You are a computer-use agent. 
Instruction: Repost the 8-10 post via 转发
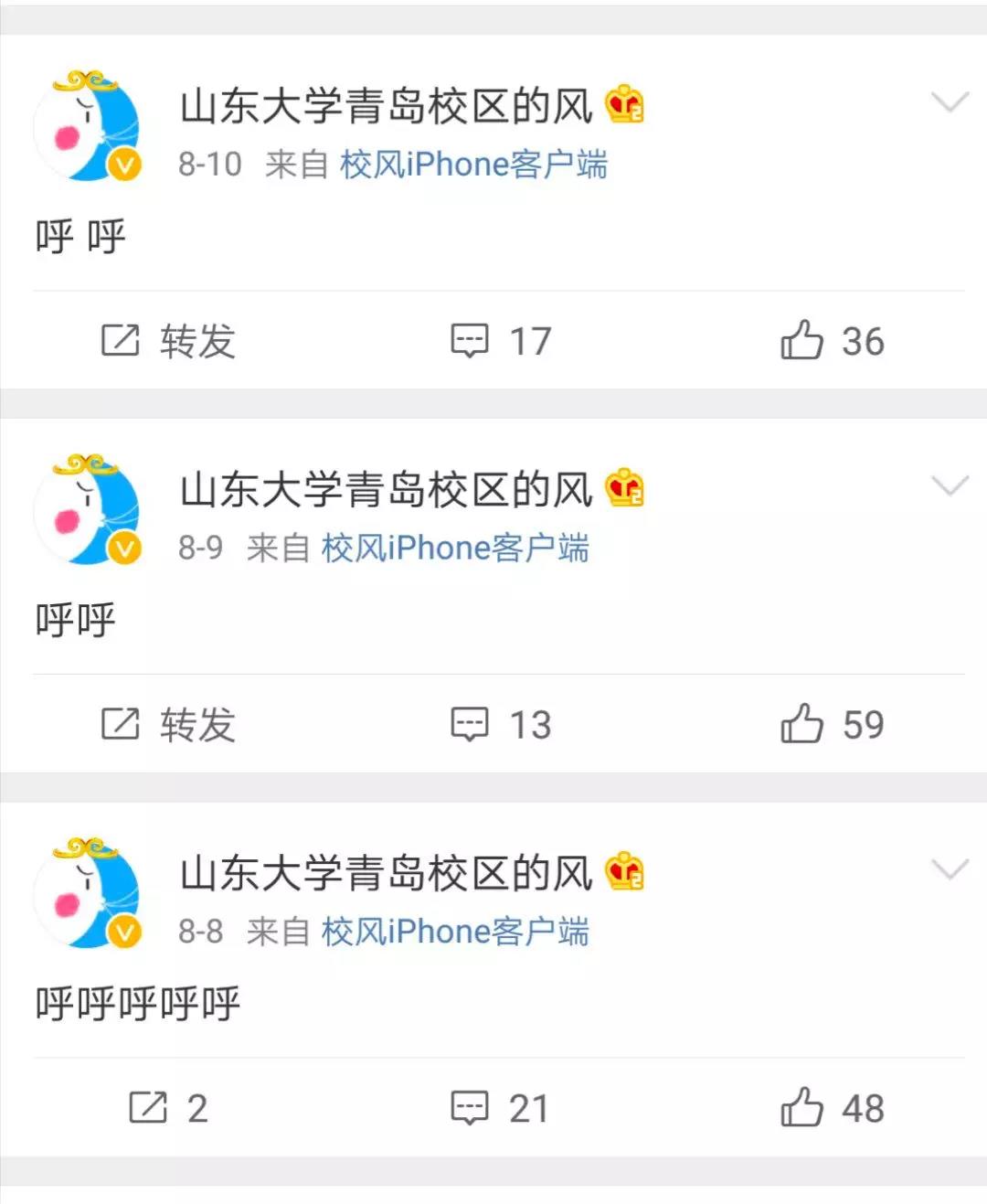(x=168, y=341)
